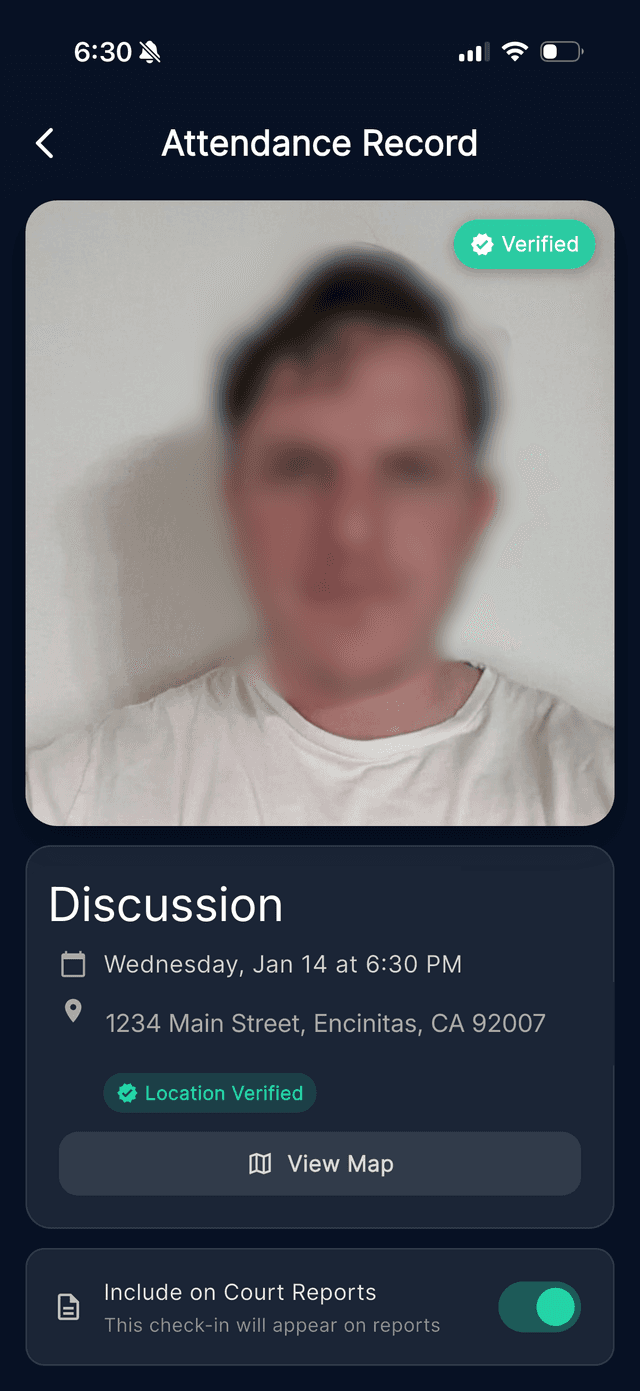Go back from Attendance Record
The image size is (640, 1391).
click(45, 144)
